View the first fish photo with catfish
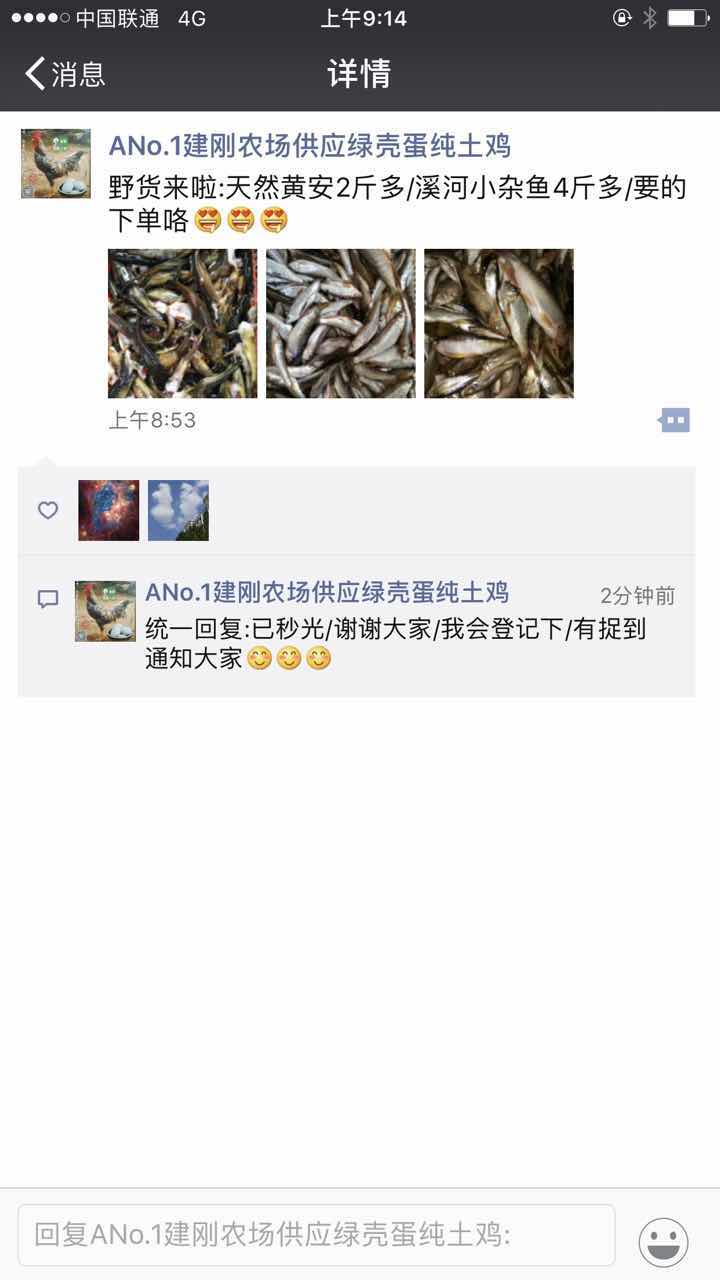 (x=182, y=323)
